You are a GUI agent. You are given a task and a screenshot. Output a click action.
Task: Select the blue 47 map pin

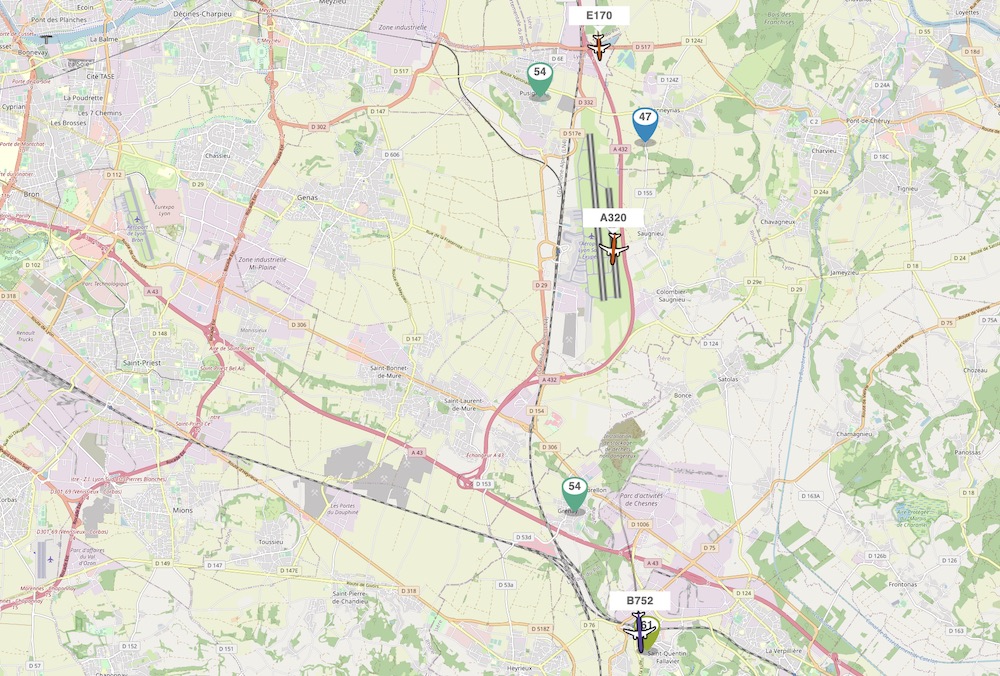pos(646,123)
